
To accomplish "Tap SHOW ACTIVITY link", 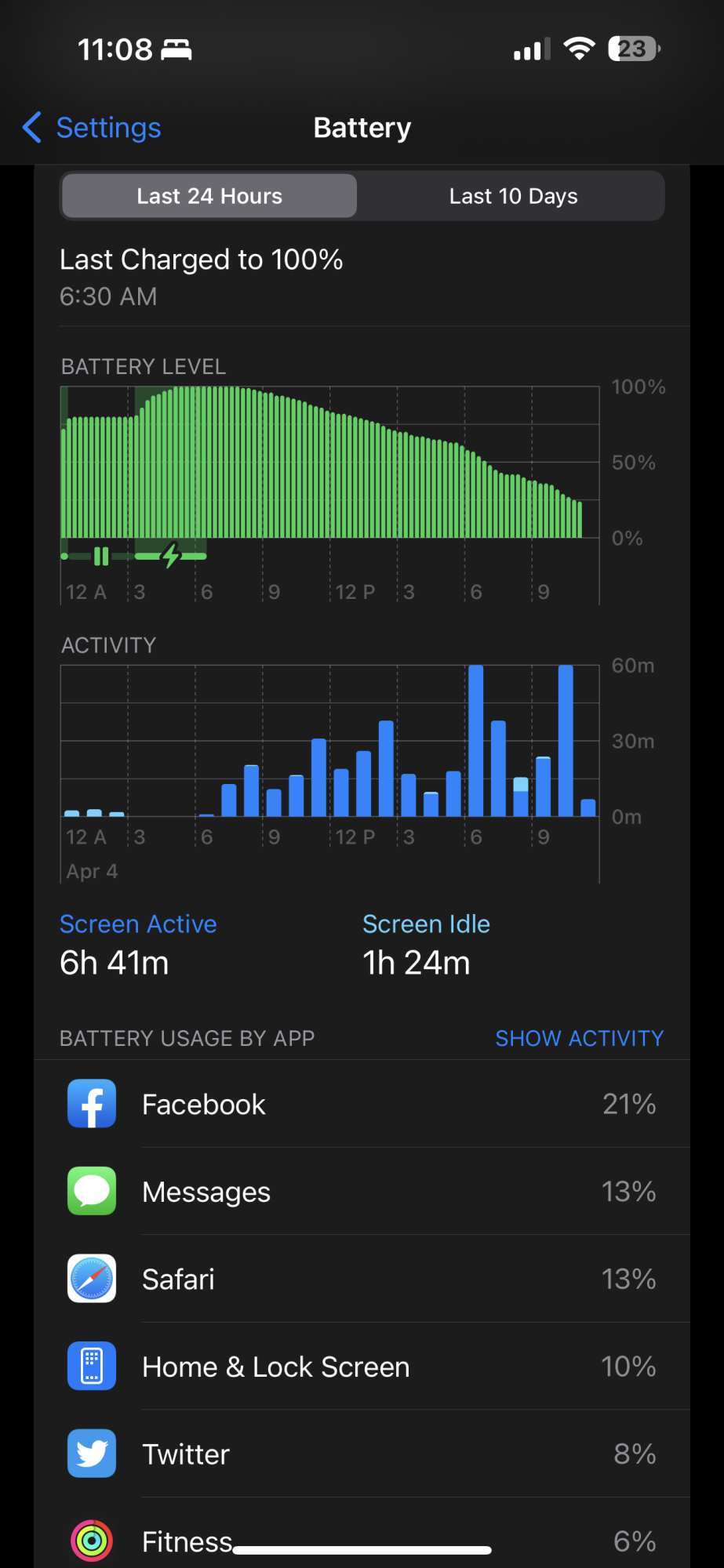I will tap(579, 1038).
